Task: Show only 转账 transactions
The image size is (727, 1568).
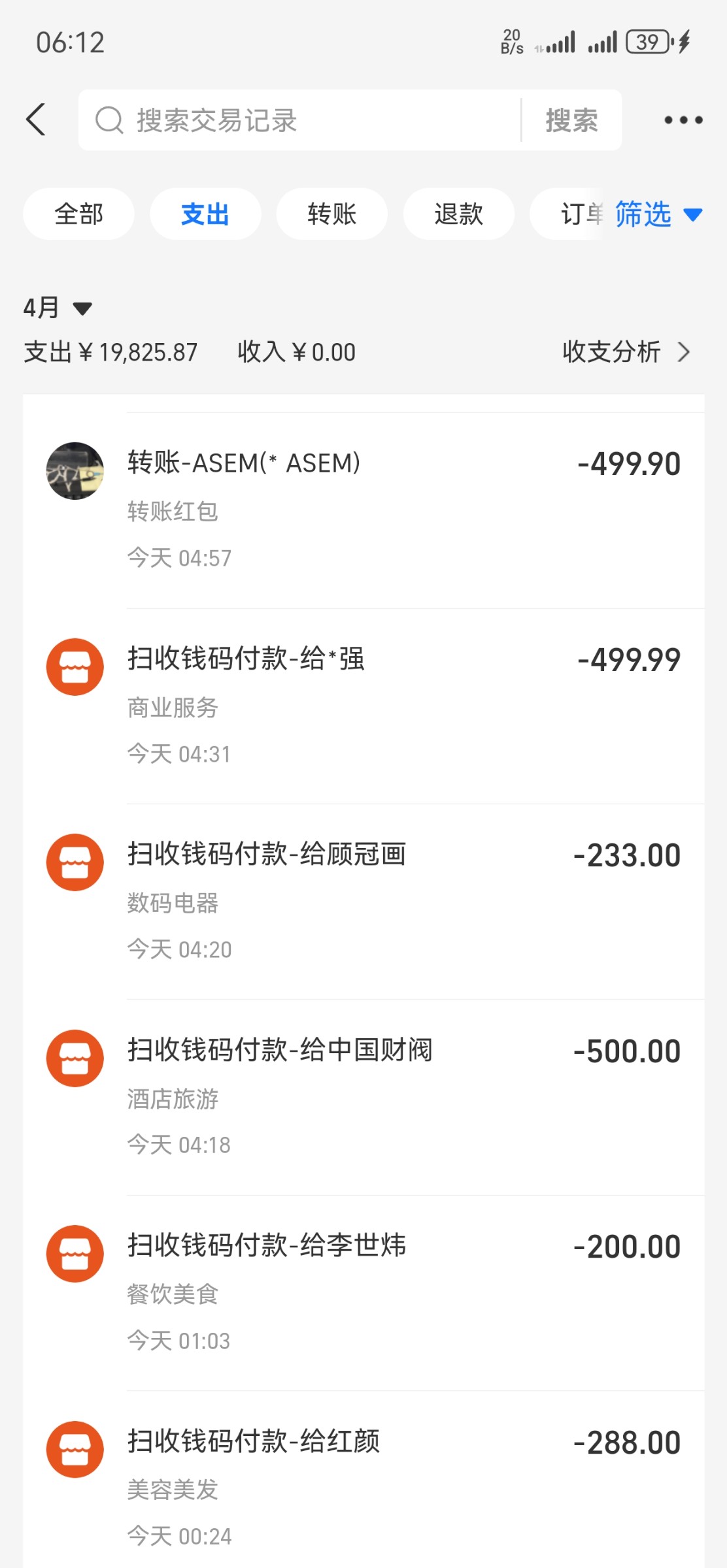Action: (x=332, y=214)
